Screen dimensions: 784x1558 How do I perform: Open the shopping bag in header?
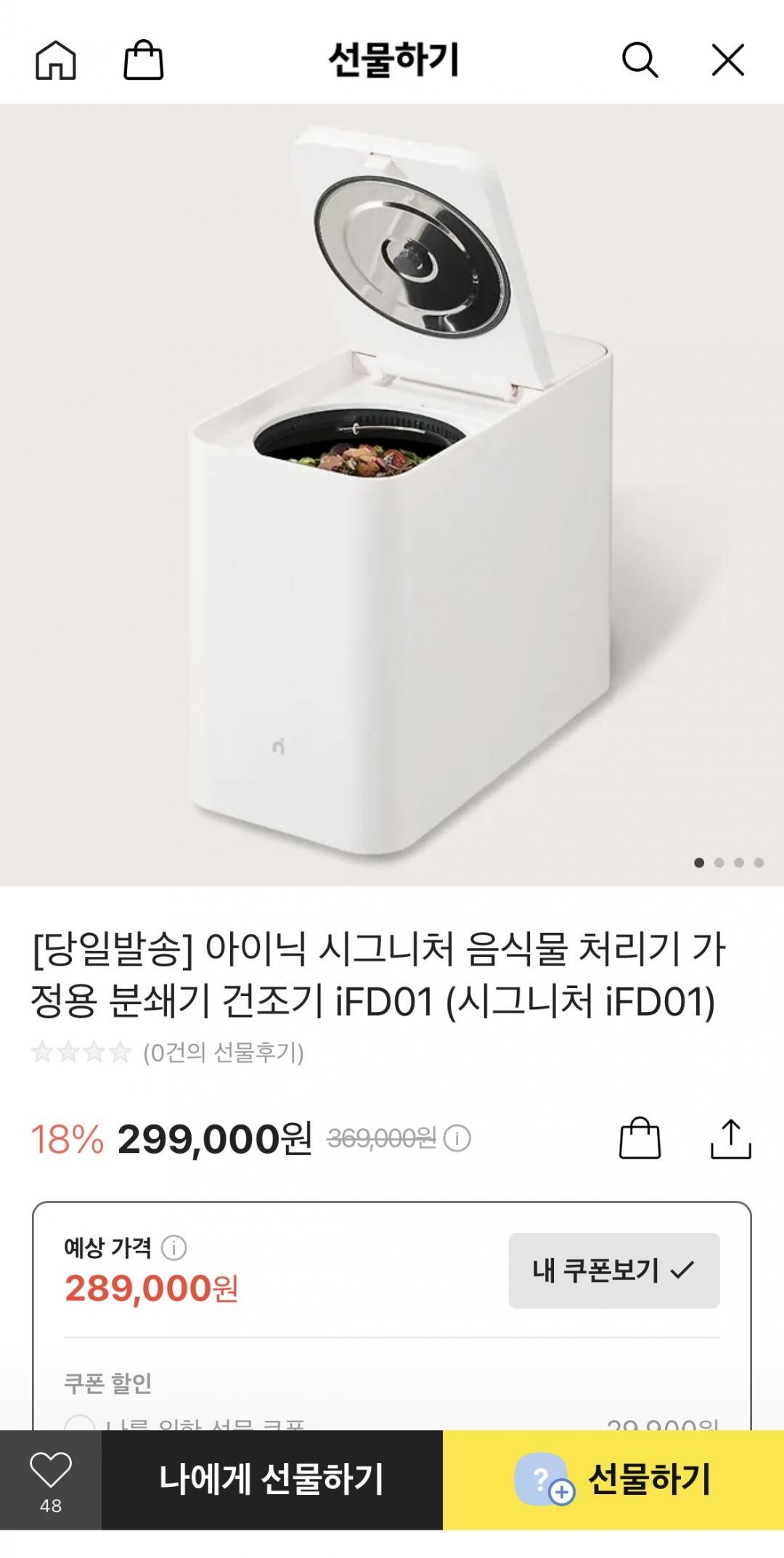coord(143,60)
